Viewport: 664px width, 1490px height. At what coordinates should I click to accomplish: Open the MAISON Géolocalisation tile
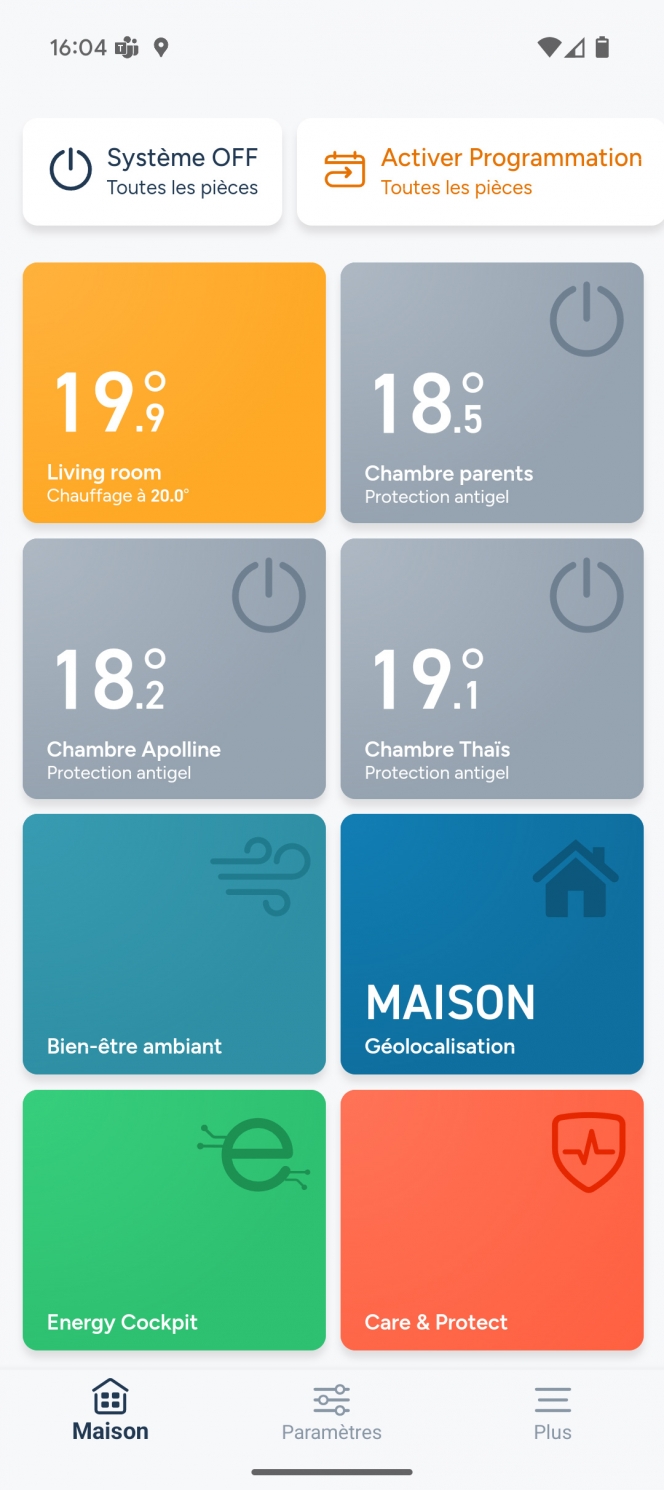[x=492, y=943]
